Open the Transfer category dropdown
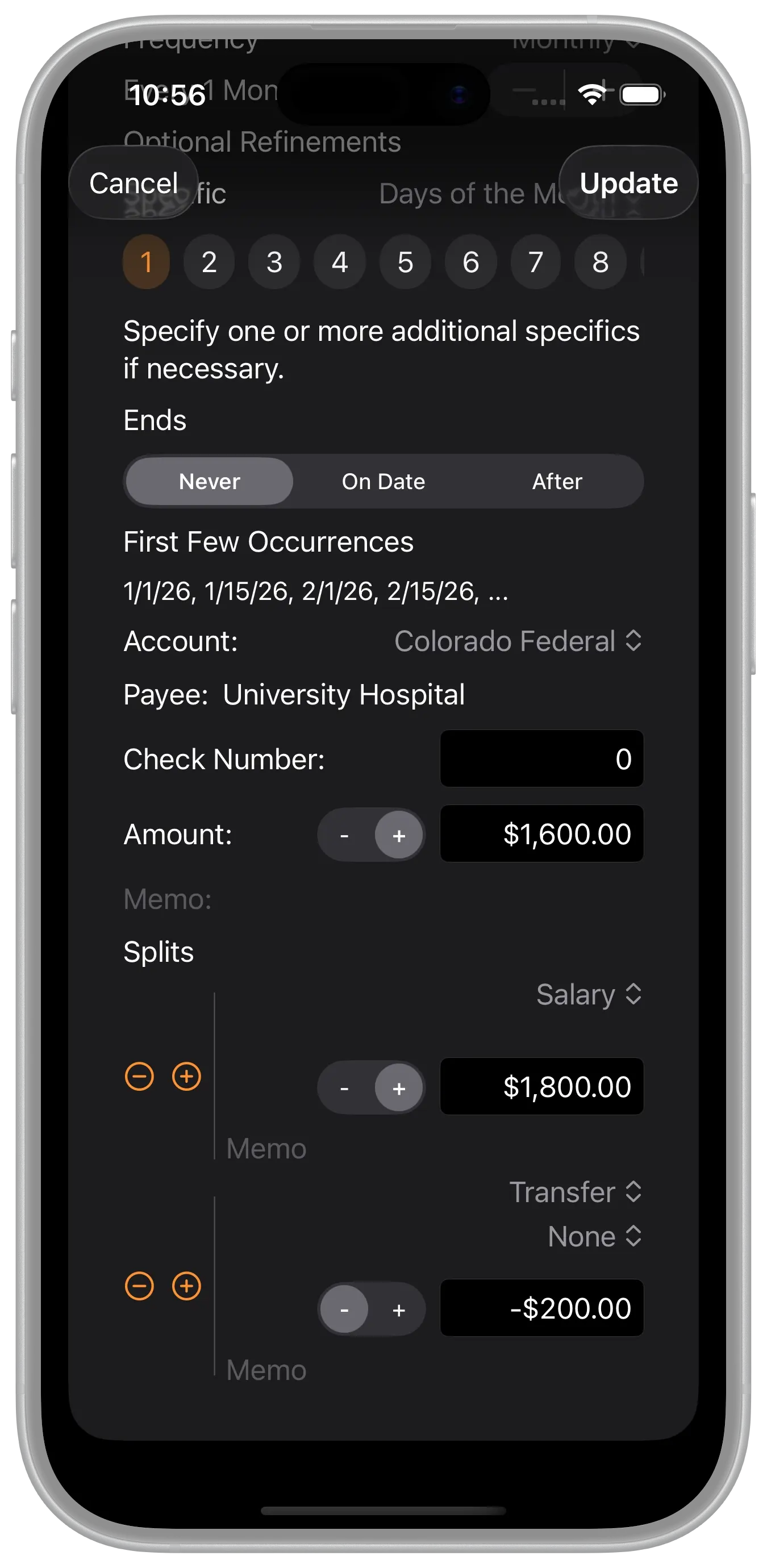 point(574,1192)
